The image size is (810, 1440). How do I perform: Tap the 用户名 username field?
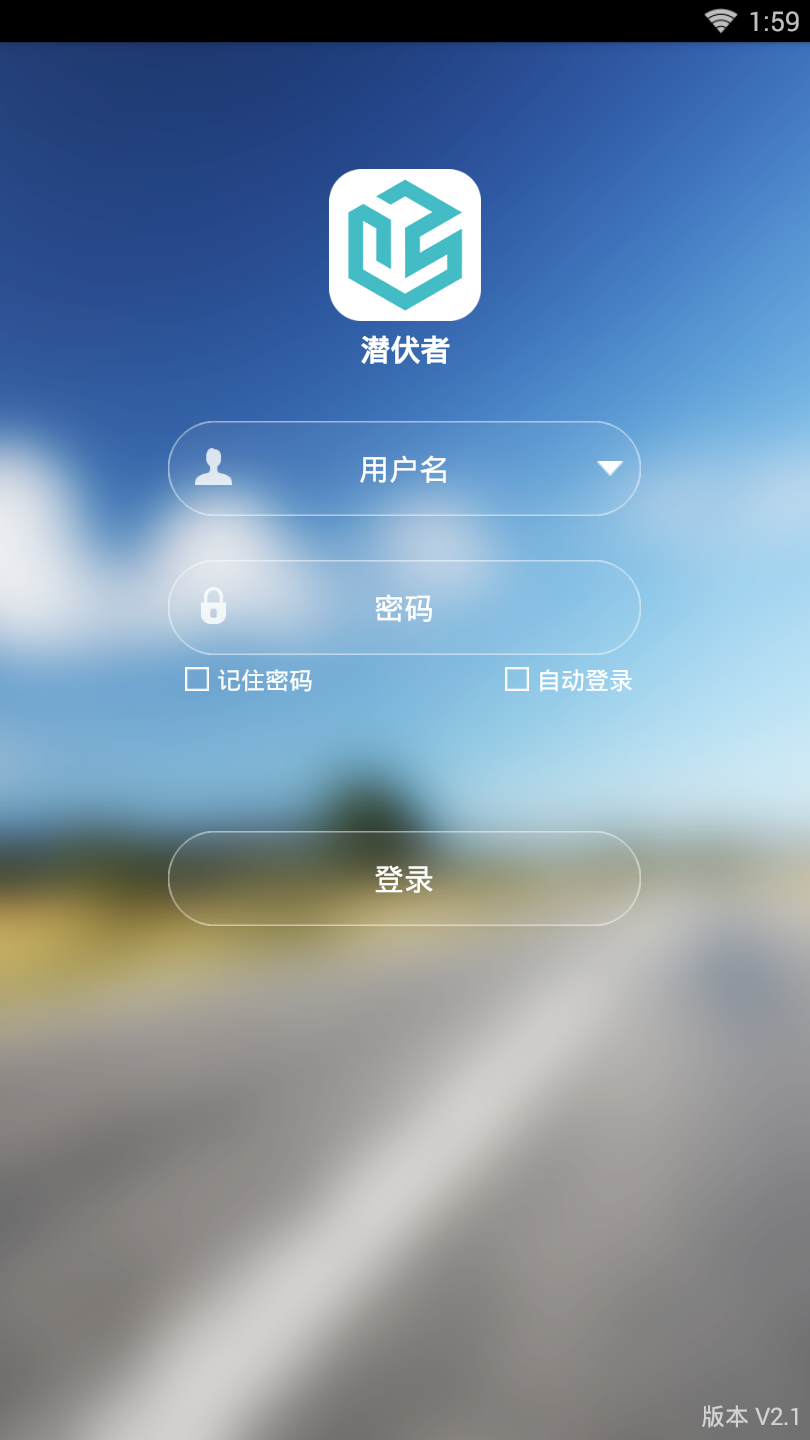403,469
